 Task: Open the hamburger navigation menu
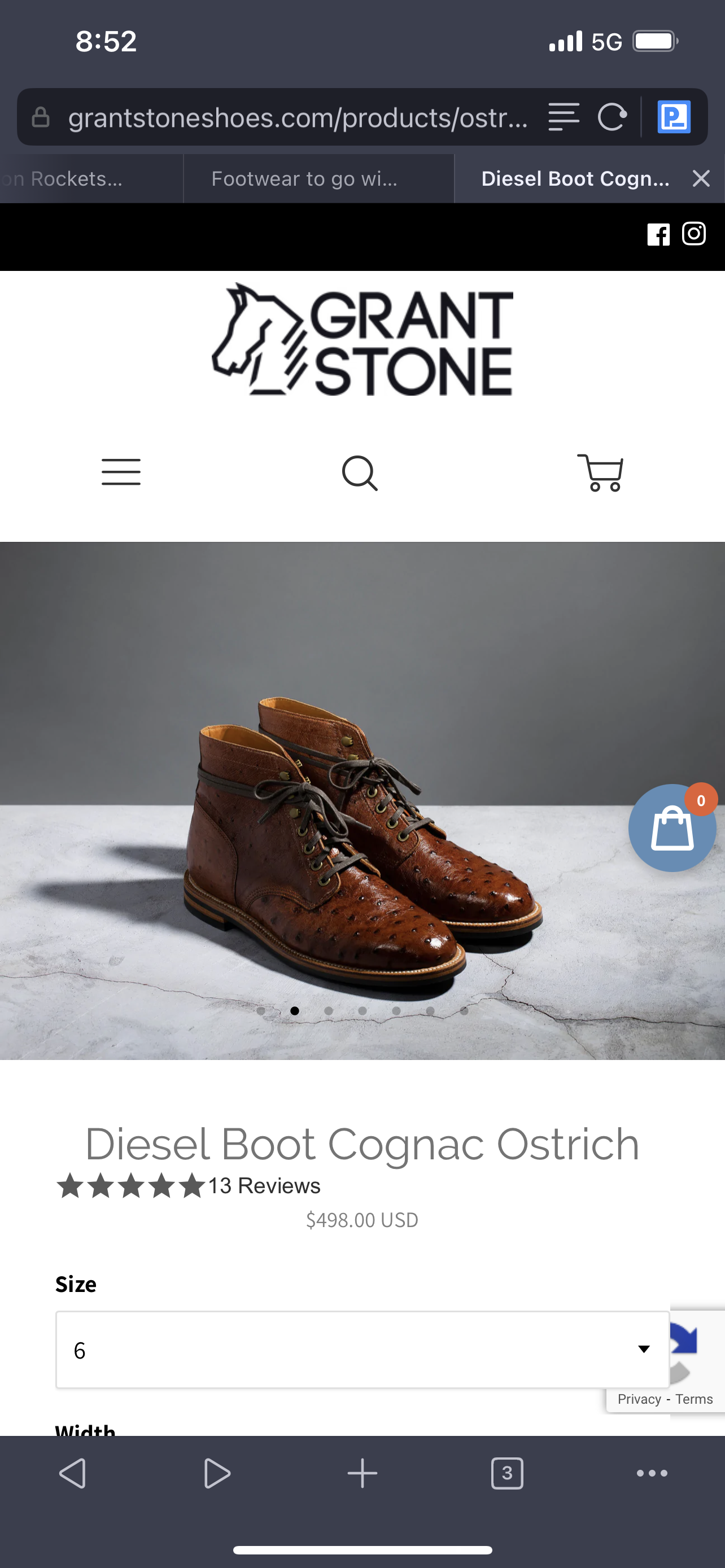click(121, 472)
